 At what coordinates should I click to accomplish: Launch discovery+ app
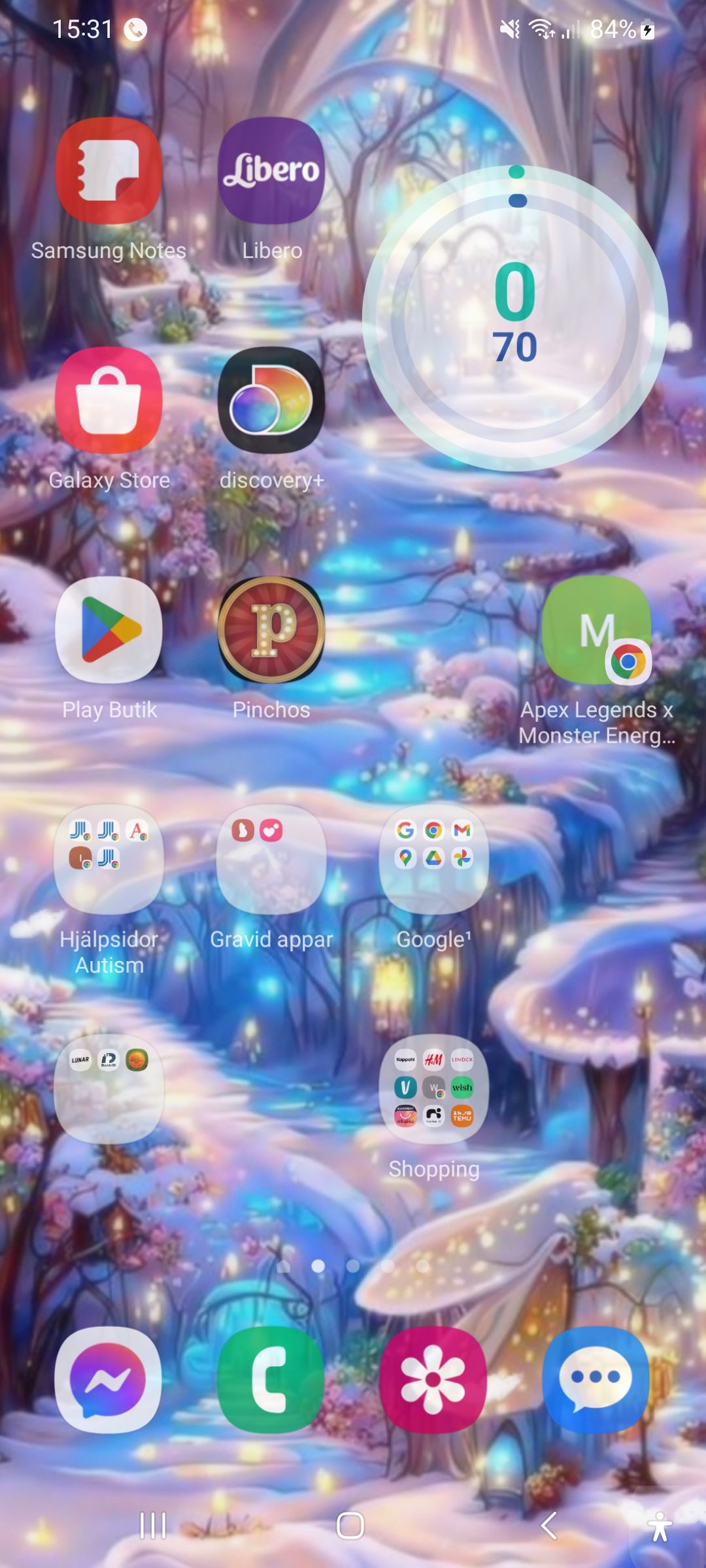[x=271, y=400]
